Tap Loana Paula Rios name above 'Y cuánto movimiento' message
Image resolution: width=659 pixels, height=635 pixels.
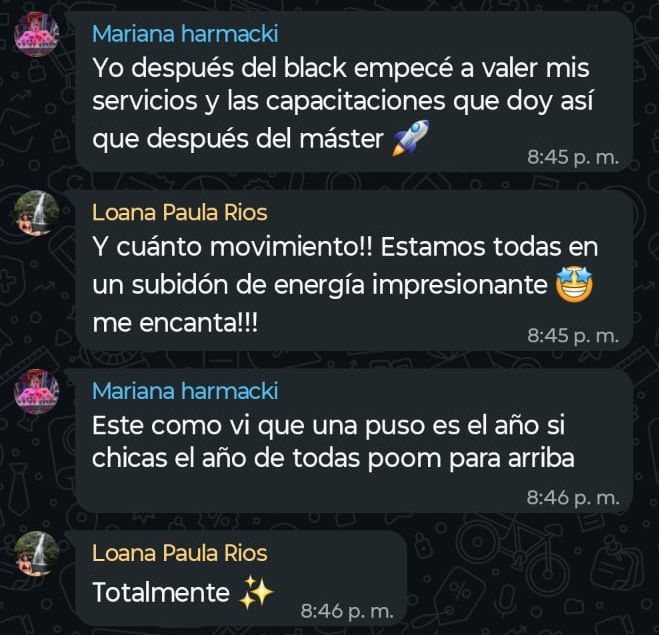pos(179,213)
